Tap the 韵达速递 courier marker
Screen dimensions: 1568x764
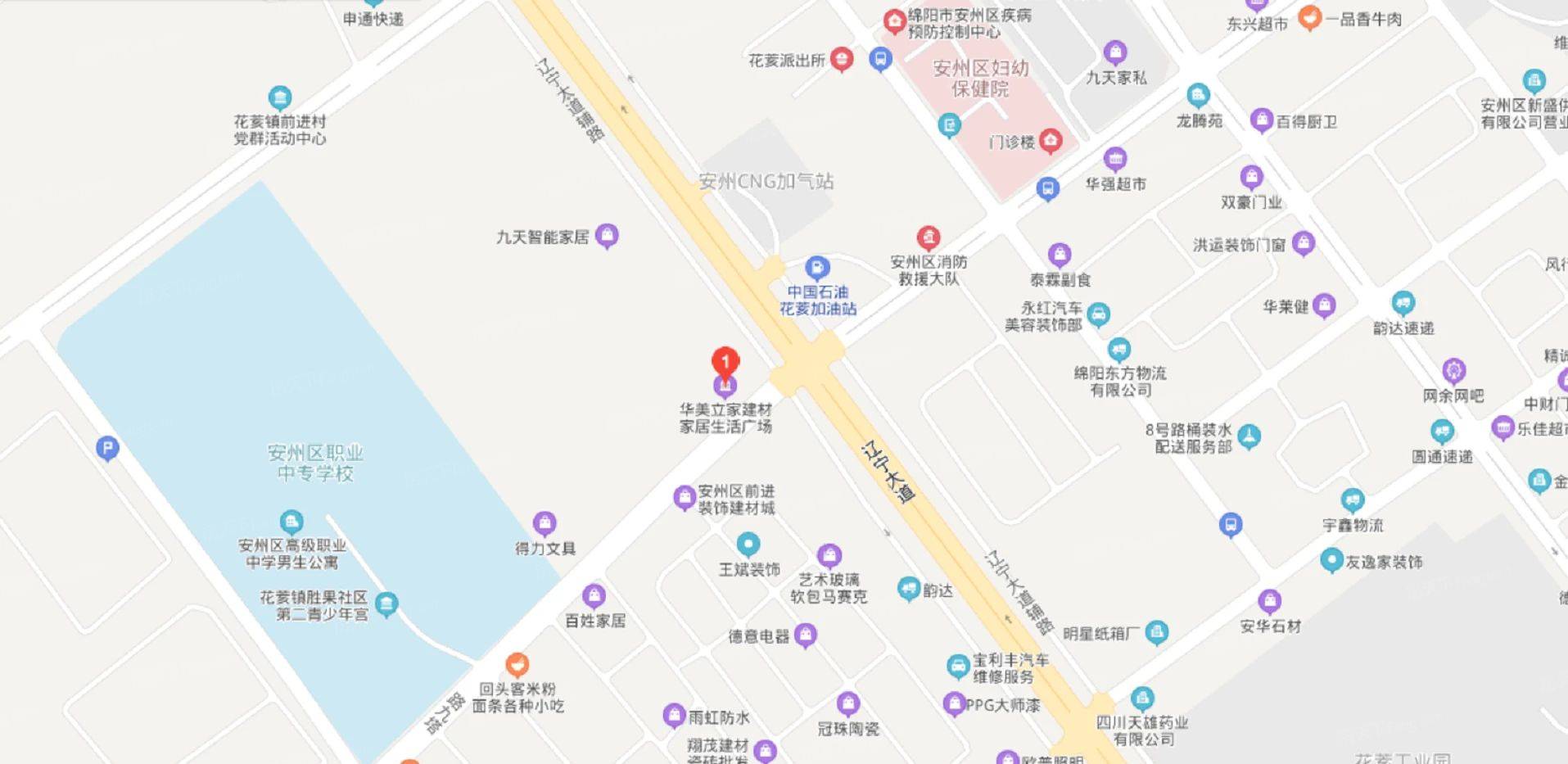click(x=1403, y=303)
